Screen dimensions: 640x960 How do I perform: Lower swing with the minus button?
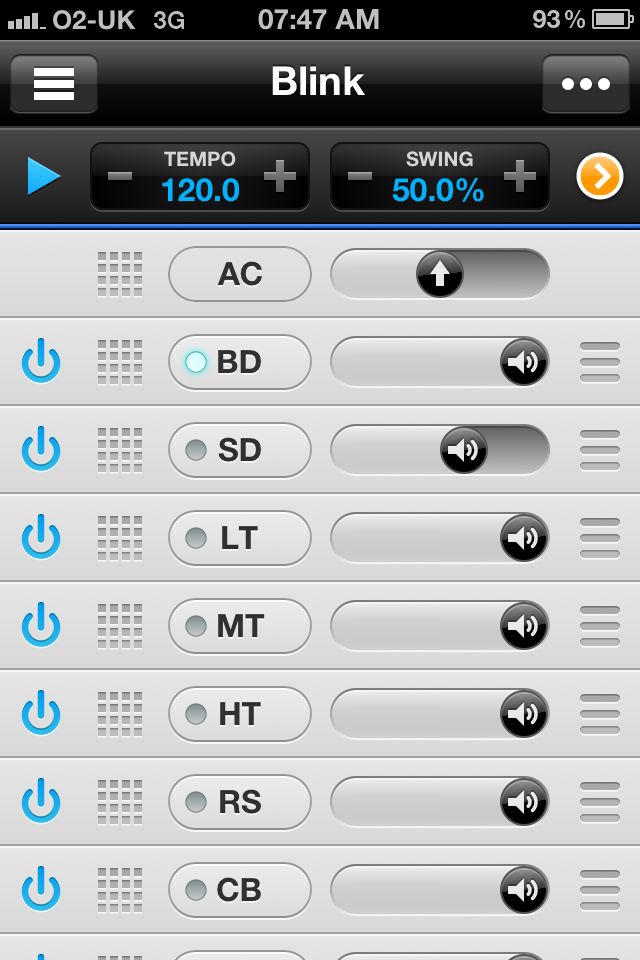click(x=360, y=177)
